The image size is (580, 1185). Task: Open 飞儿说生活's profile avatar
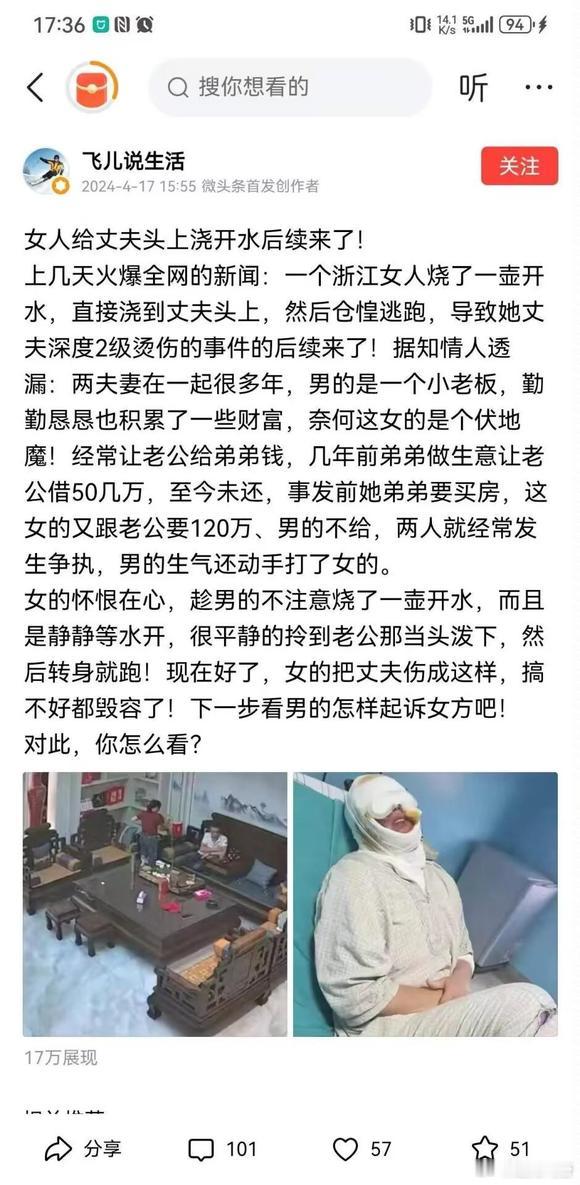pos(46,171)
